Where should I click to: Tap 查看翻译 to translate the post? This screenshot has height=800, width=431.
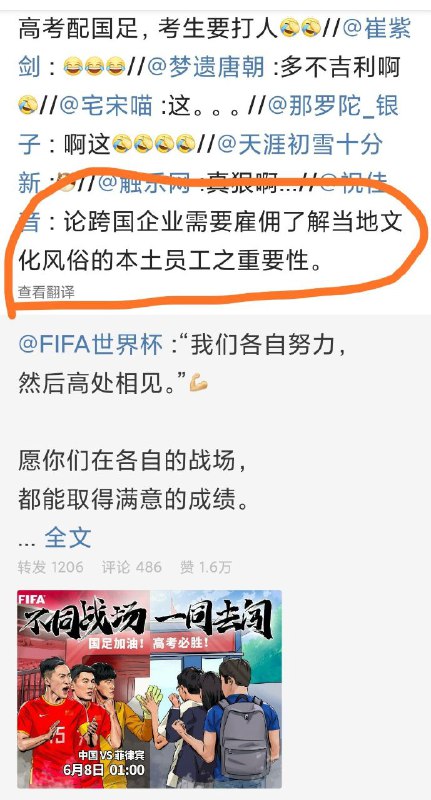[46, 292]
